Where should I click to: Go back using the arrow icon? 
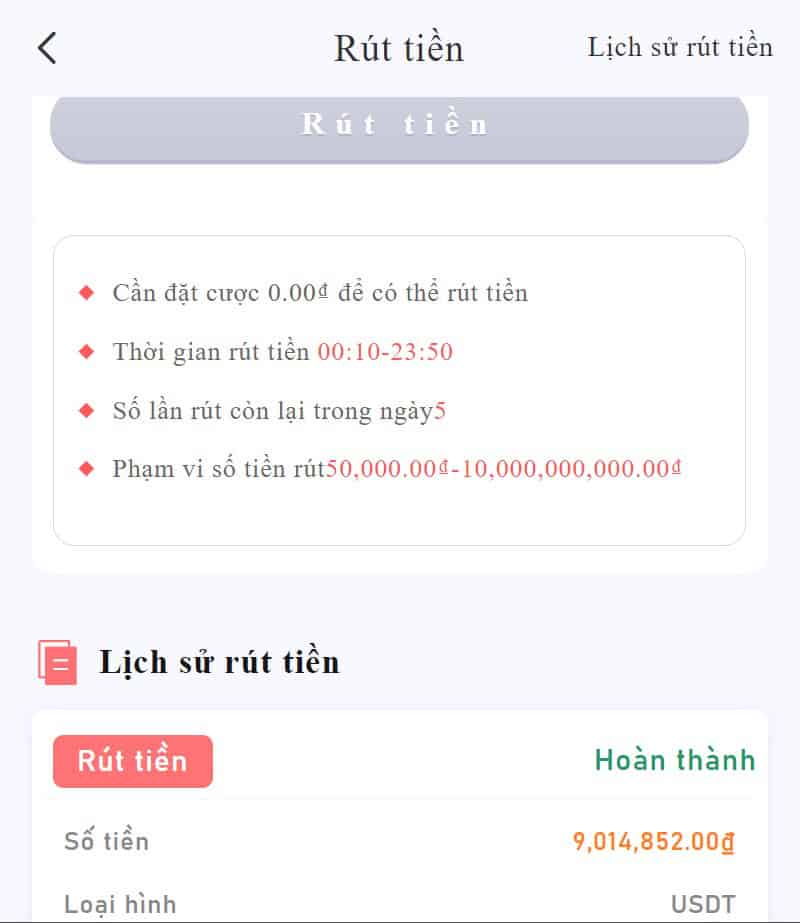(47, 48)
